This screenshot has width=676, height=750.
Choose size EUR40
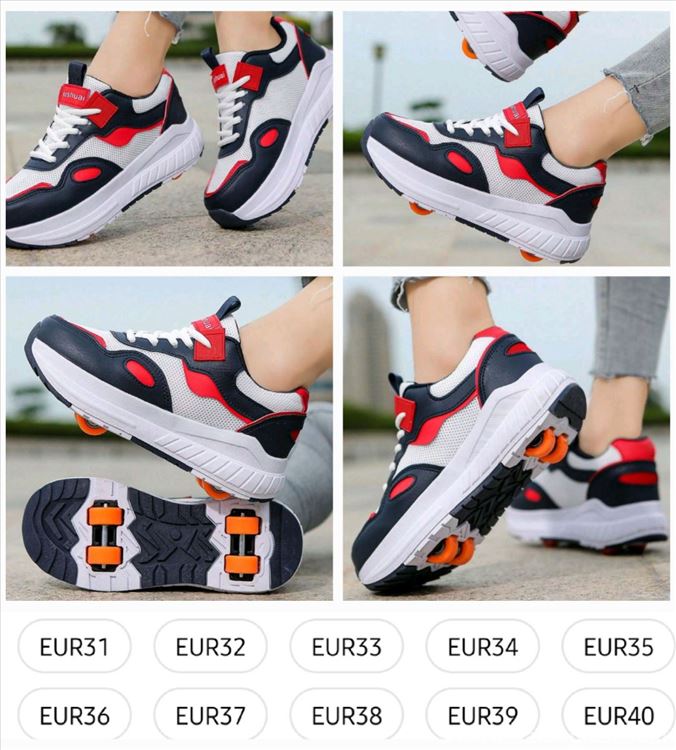(617, 715)
